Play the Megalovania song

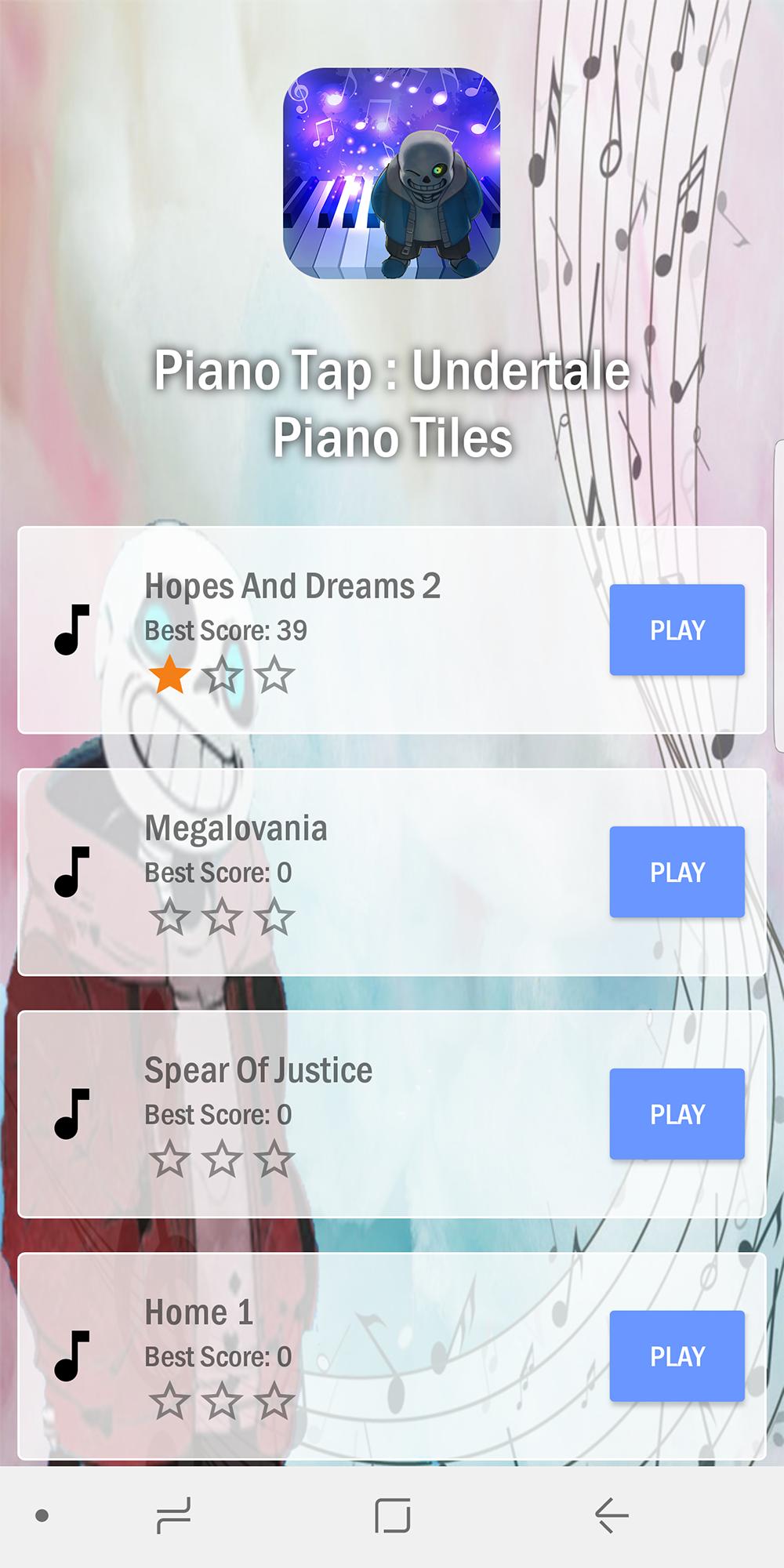tap(677, 872)
